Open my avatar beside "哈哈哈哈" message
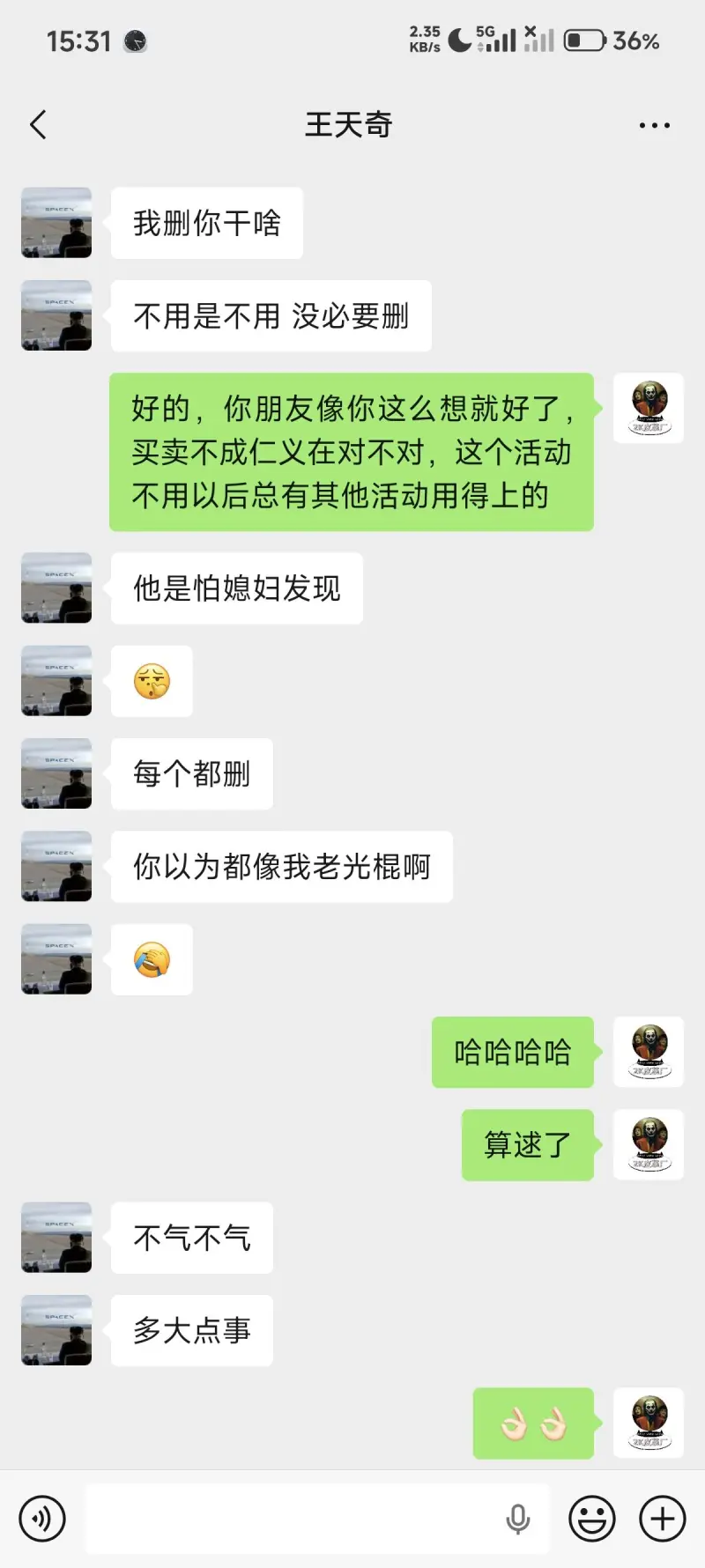 649,1052
